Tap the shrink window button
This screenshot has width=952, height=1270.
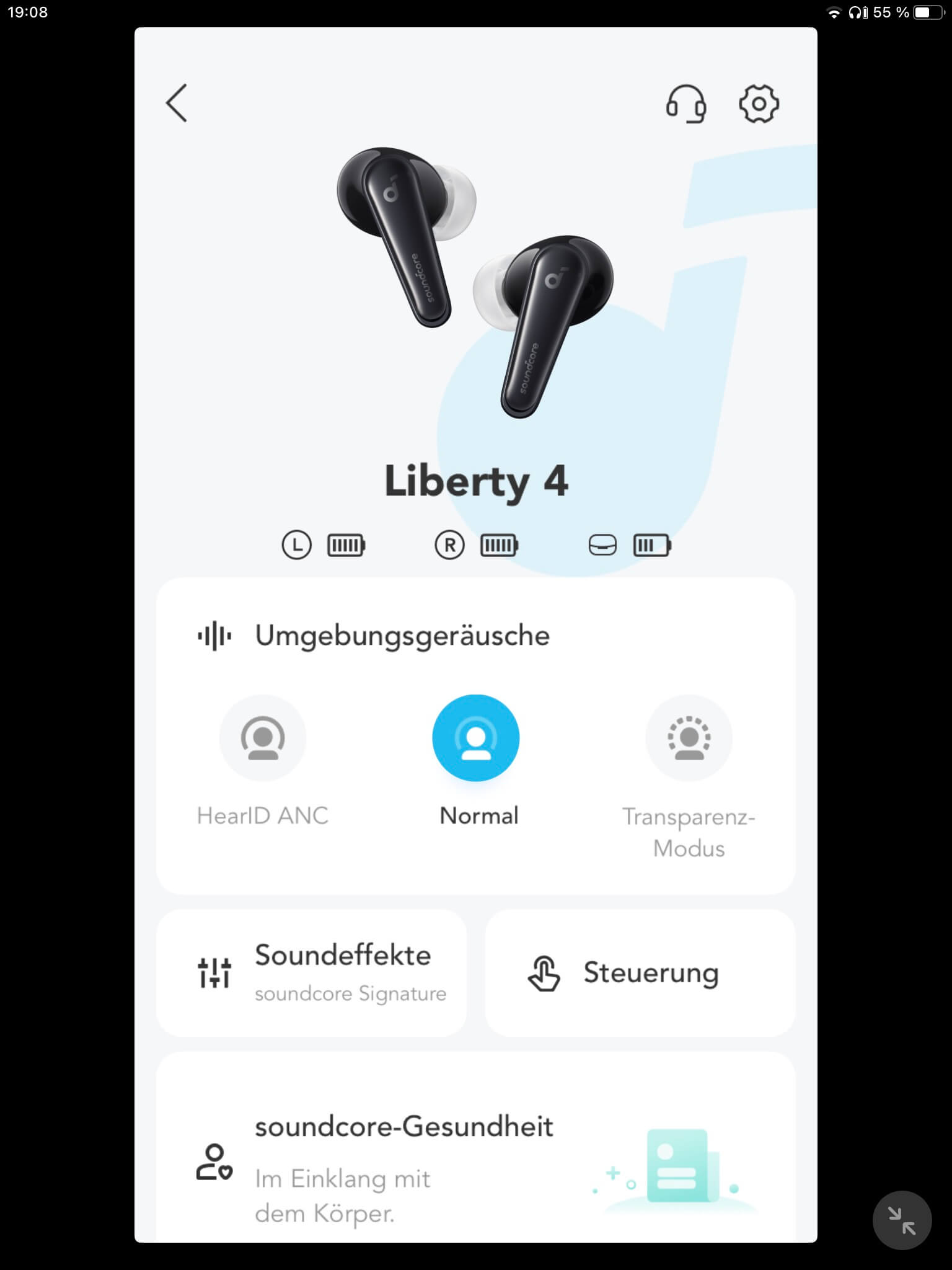coord(902,1220)
